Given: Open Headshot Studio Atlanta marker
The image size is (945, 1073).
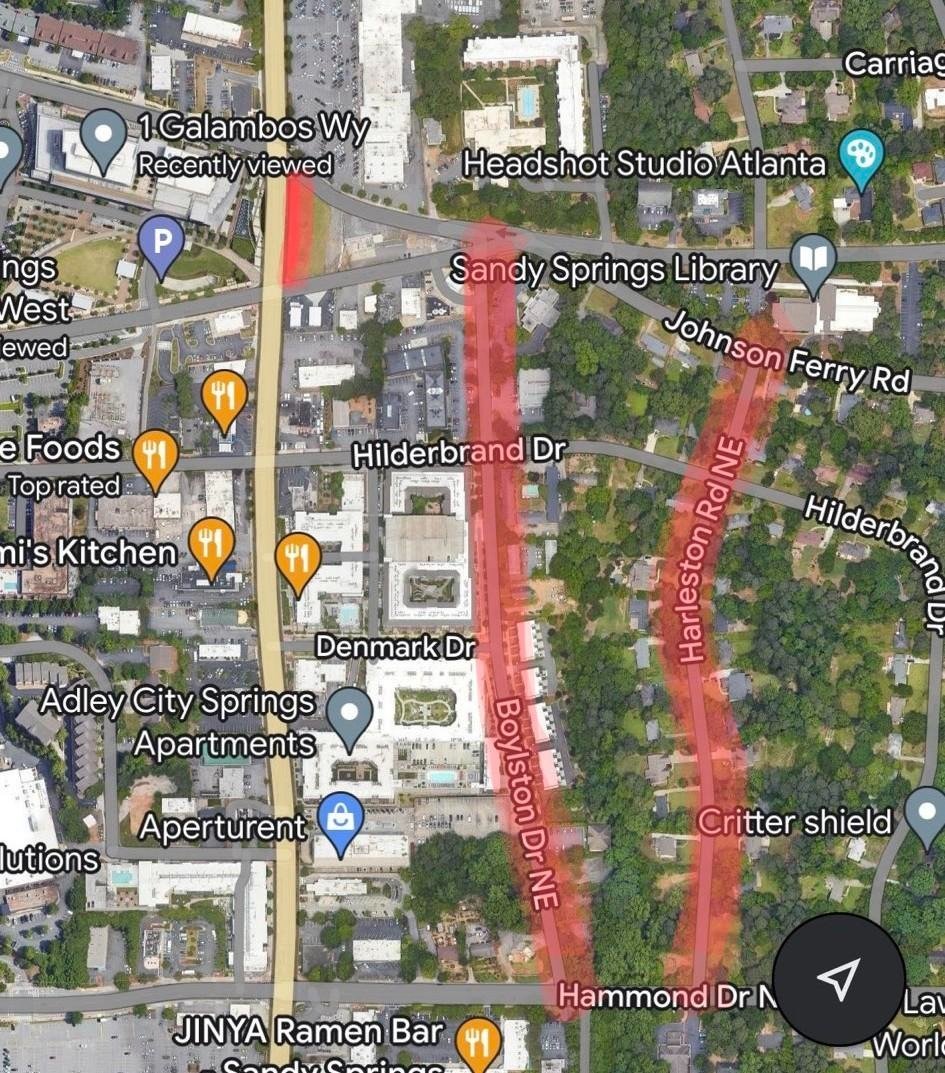Looking at the screenshot, I should click(860, 156).
